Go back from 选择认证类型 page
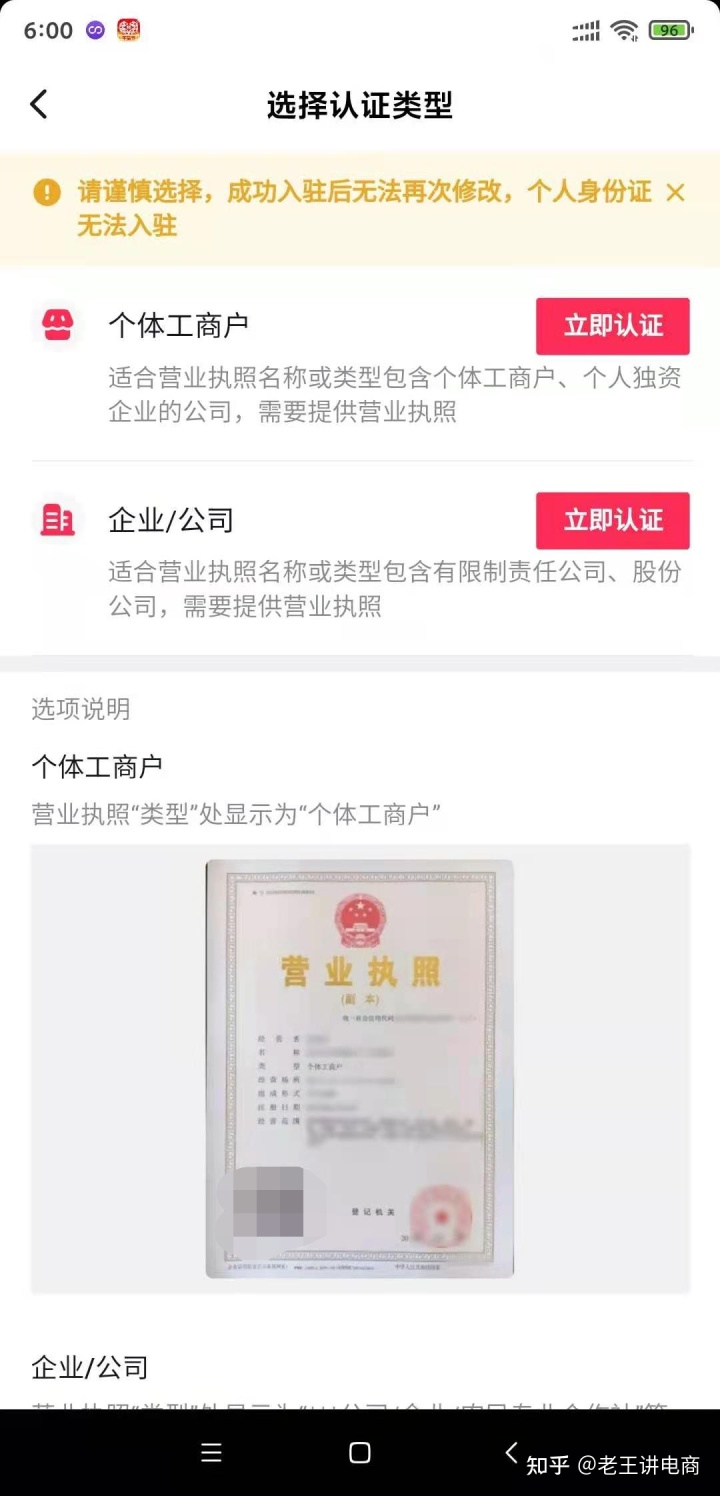The width and height of the screenshot is (720, 1496). [39, 104]
